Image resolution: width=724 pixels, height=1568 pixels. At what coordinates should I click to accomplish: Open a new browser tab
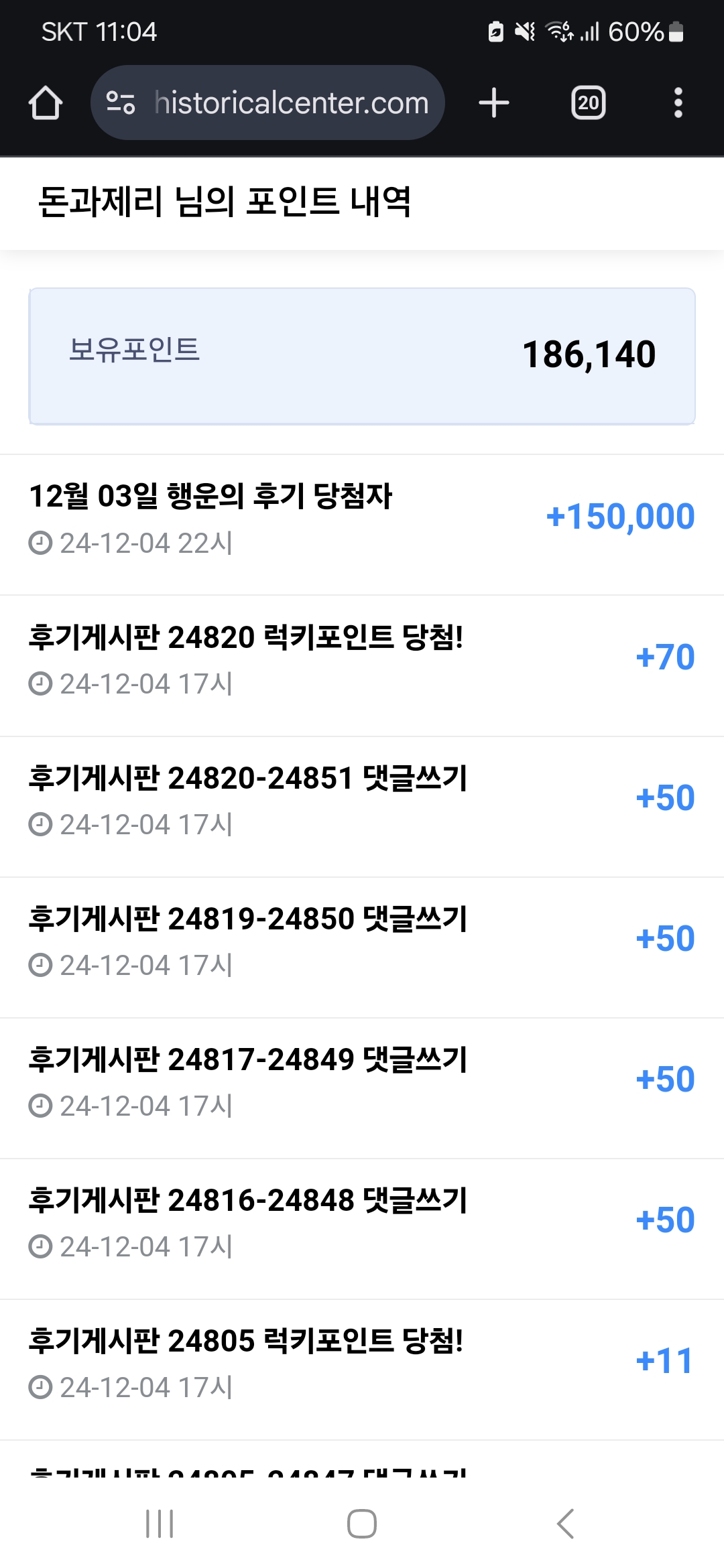tap(494, 103)
